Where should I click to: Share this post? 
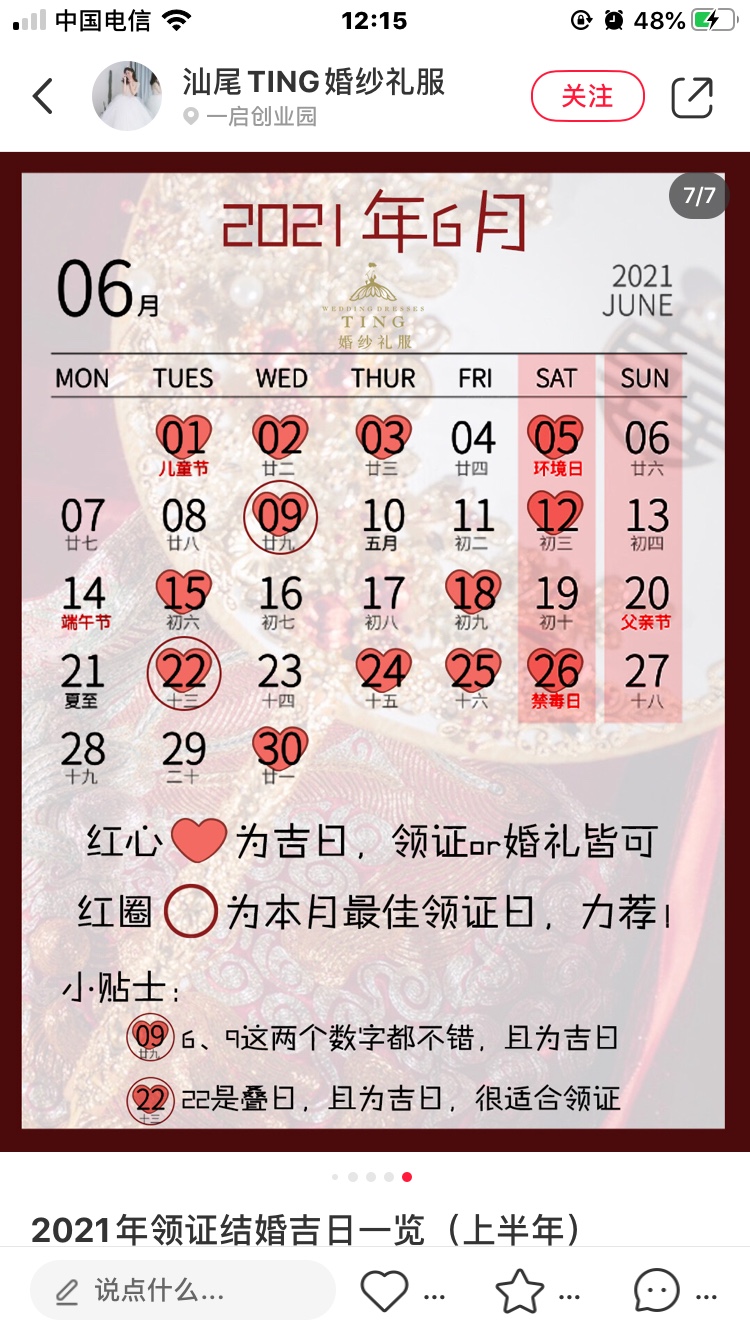[x=692, y=96]
